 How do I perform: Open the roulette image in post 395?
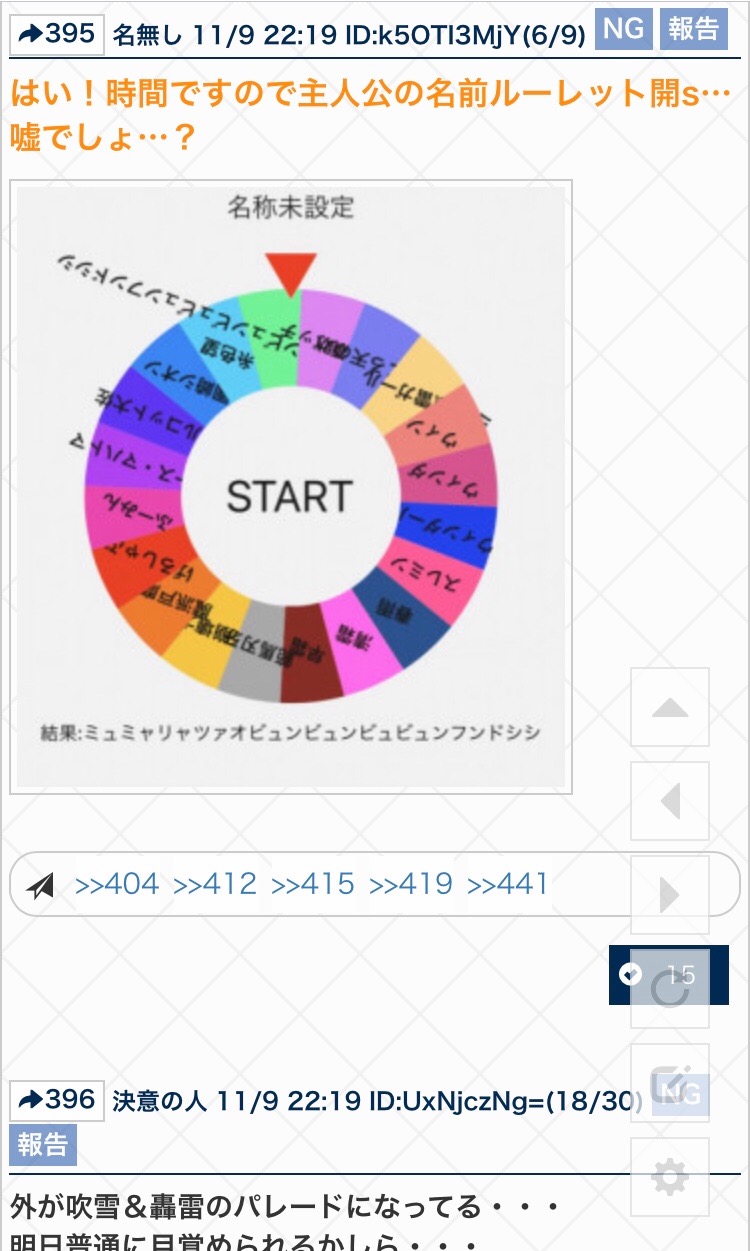[291, 486]
